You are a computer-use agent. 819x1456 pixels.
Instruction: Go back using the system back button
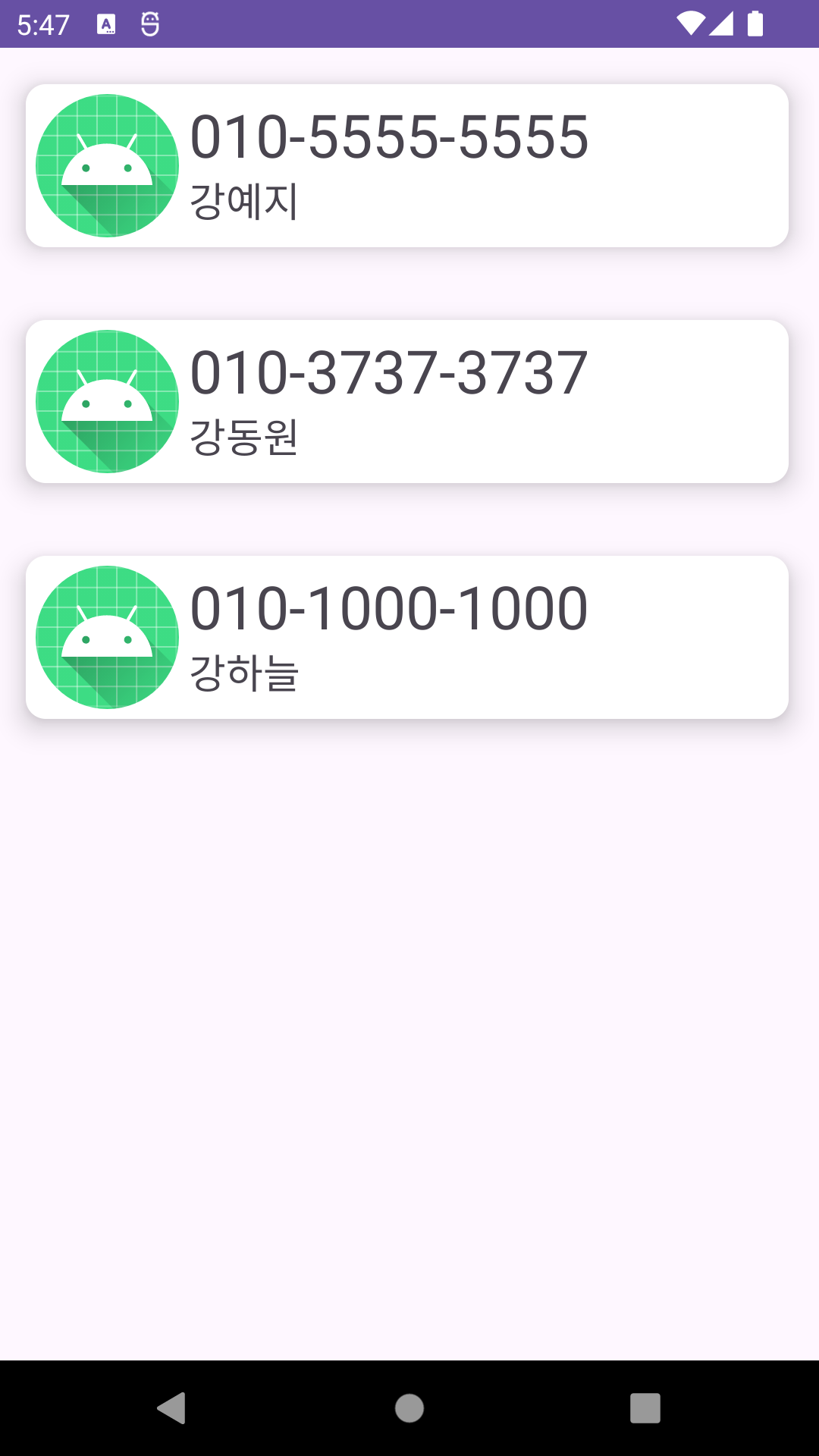click(172, 1408)
